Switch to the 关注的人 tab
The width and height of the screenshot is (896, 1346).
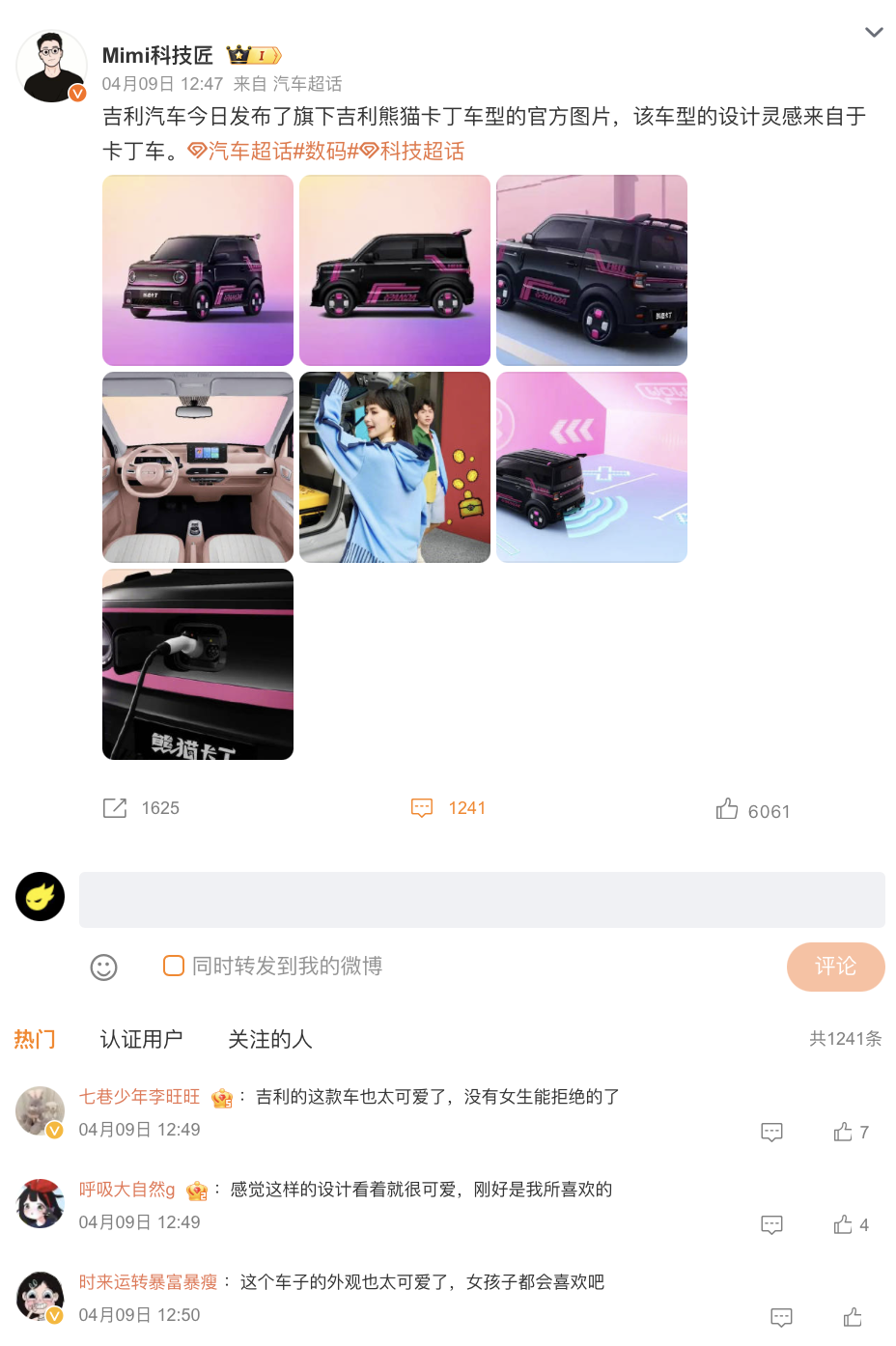(269, 1039)
